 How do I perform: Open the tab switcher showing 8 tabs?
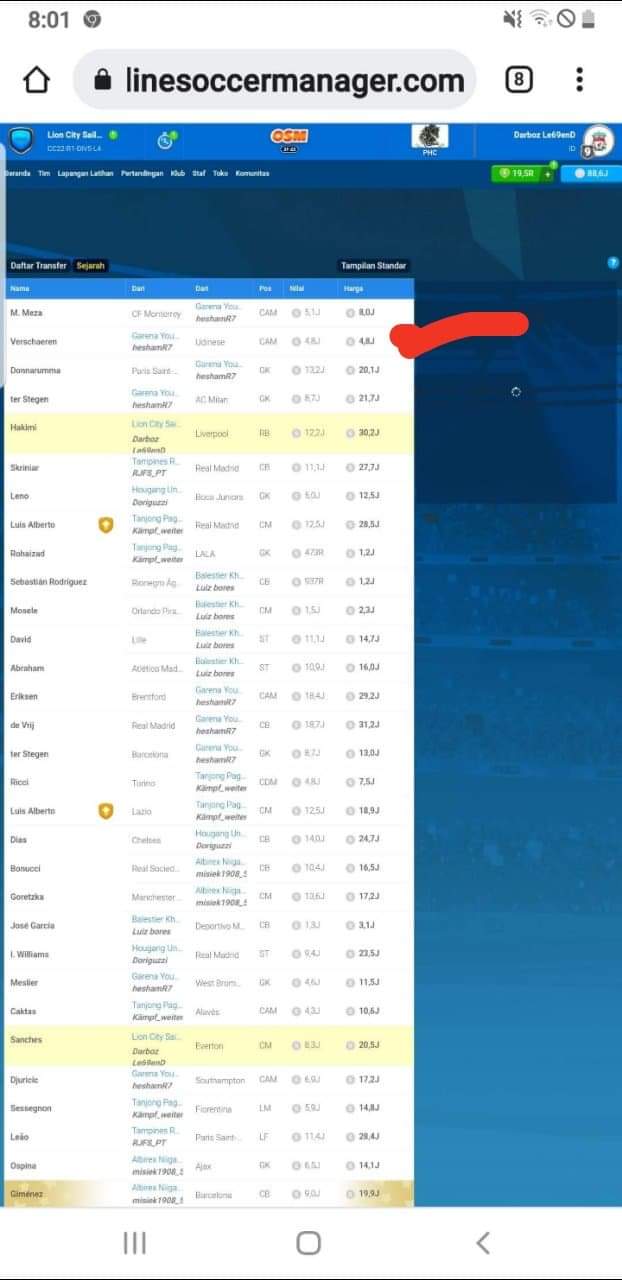pyautogui.click(x=518, y=80)
